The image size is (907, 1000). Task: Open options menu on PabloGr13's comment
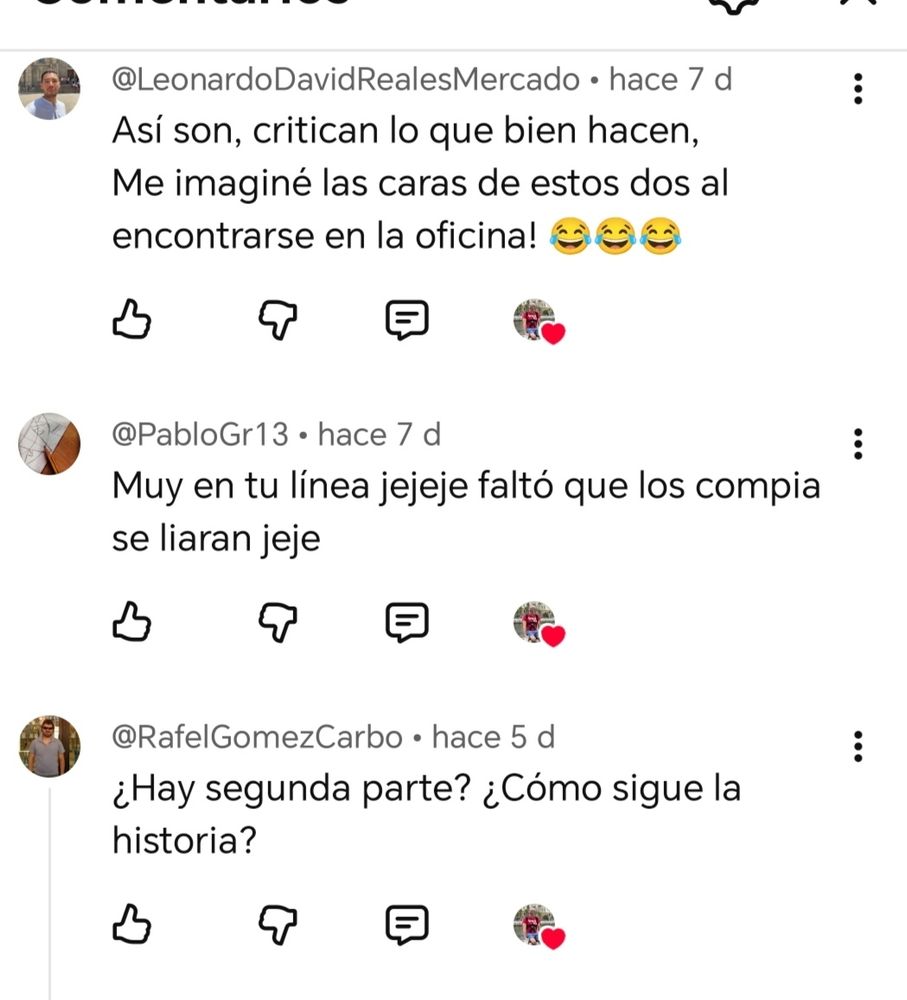tap(858, 443)
